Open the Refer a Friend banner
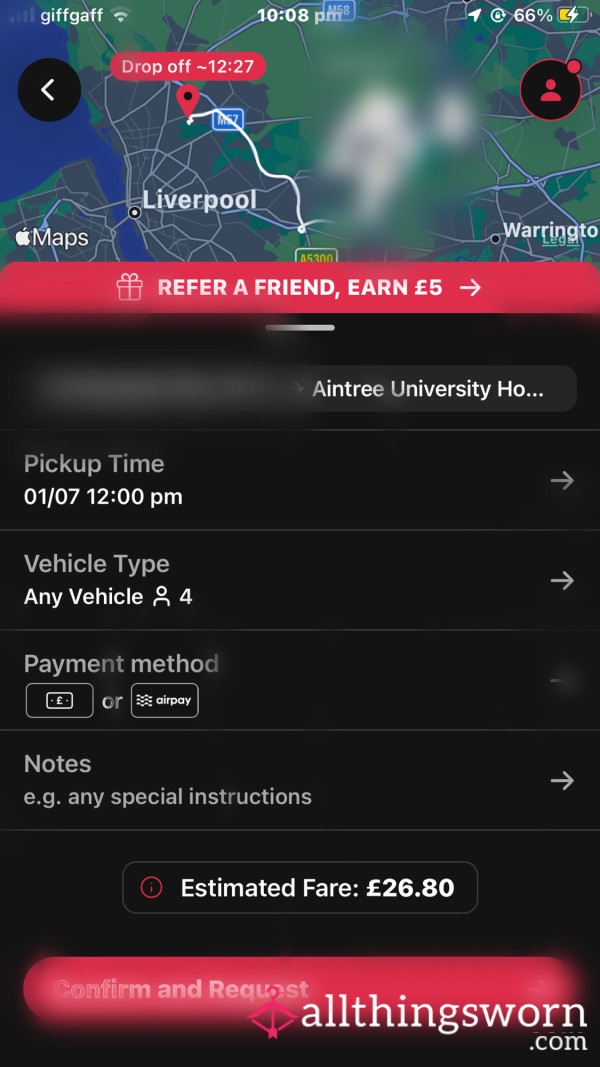600x1067 pixels. click(x=300, y=288)
